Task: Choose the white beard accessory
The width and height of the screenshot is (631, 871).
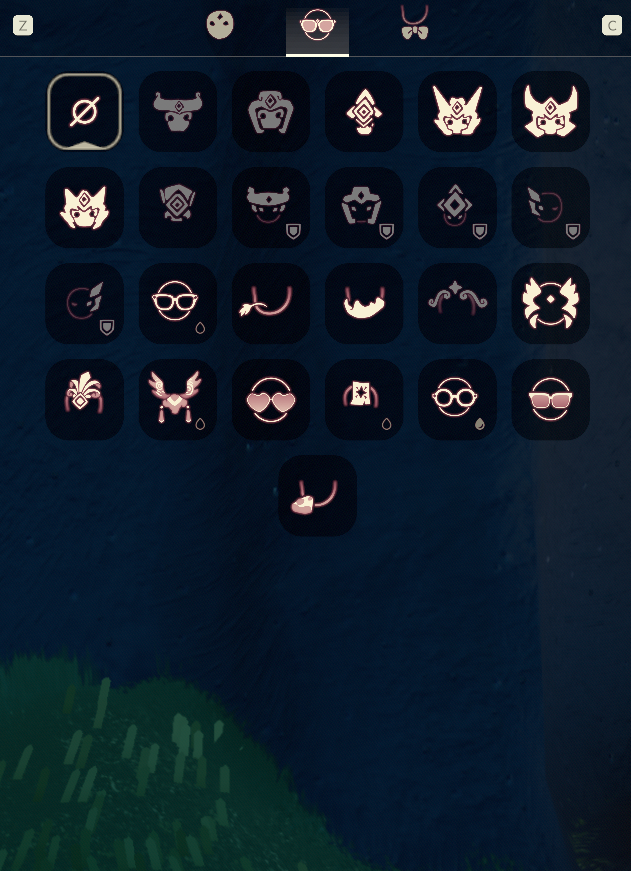Action: (363, 303)
